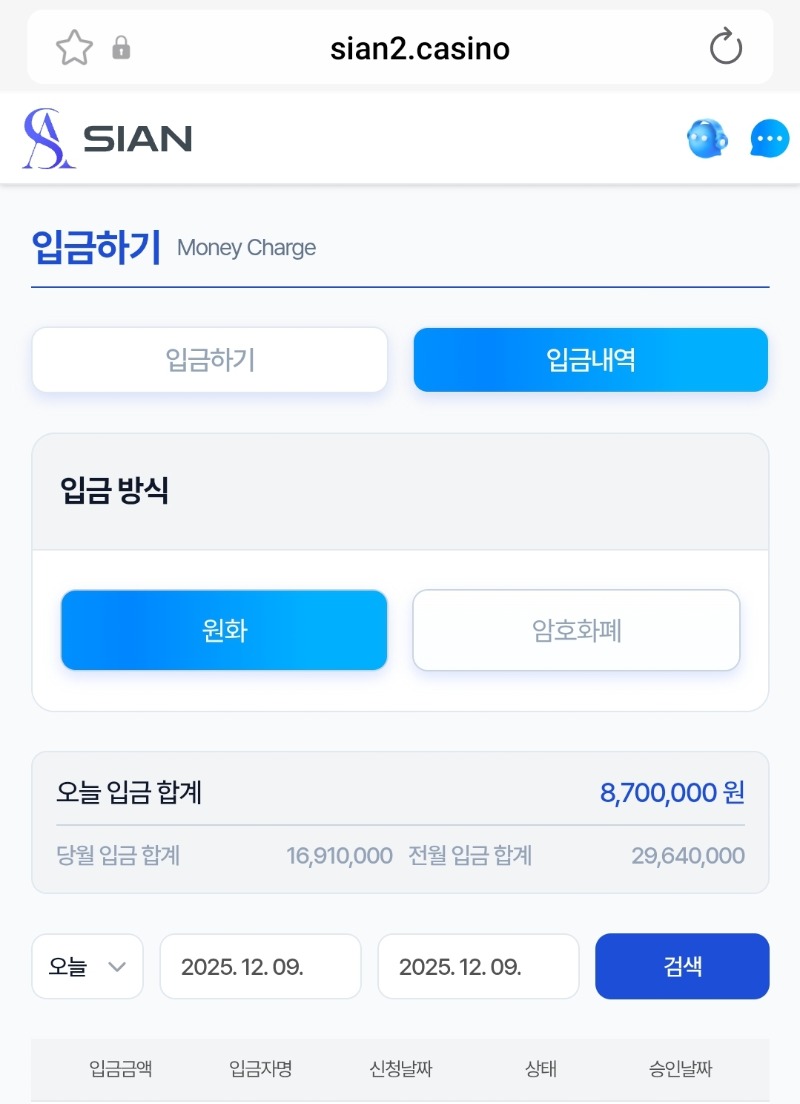Image resolution: width=800 pixels, height=1104 pixels.
Task: Open the 오늘 date range dropdown
Action: pos(87,966)
